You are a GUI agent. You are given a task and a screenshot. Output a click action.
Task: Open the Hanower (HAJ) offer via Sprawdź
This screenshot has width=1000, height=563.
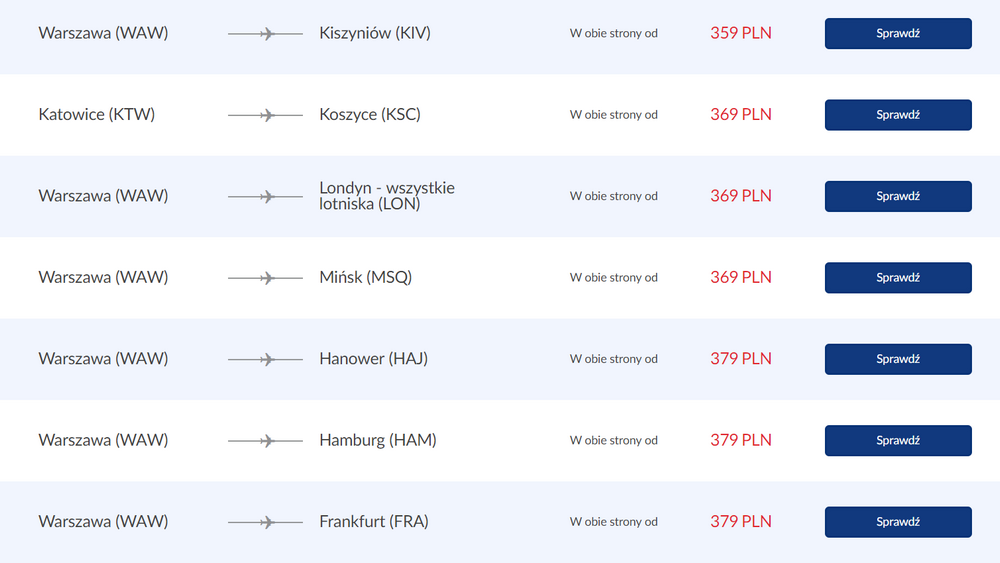897,359
